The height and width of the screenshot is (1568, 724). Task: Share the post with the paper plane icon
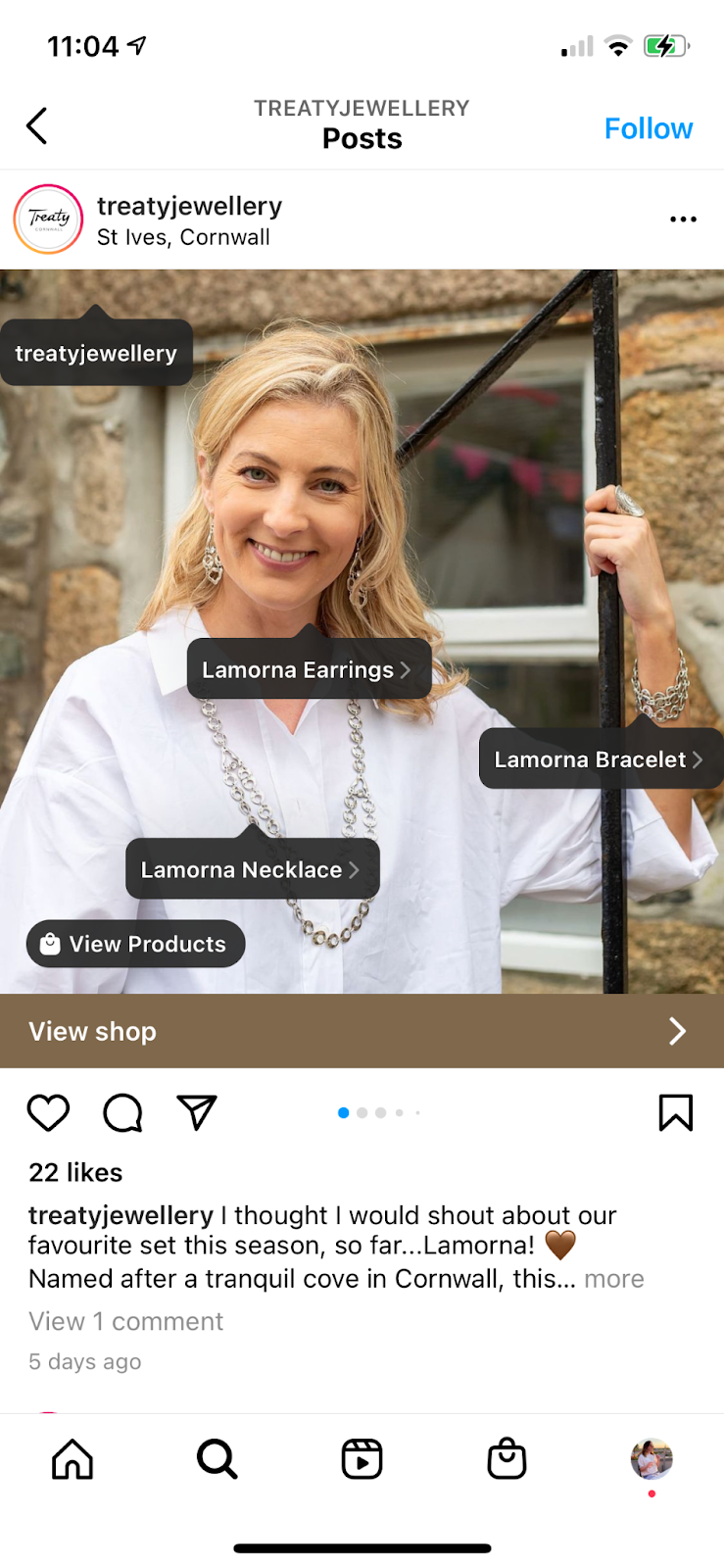tap(196, 1113)
